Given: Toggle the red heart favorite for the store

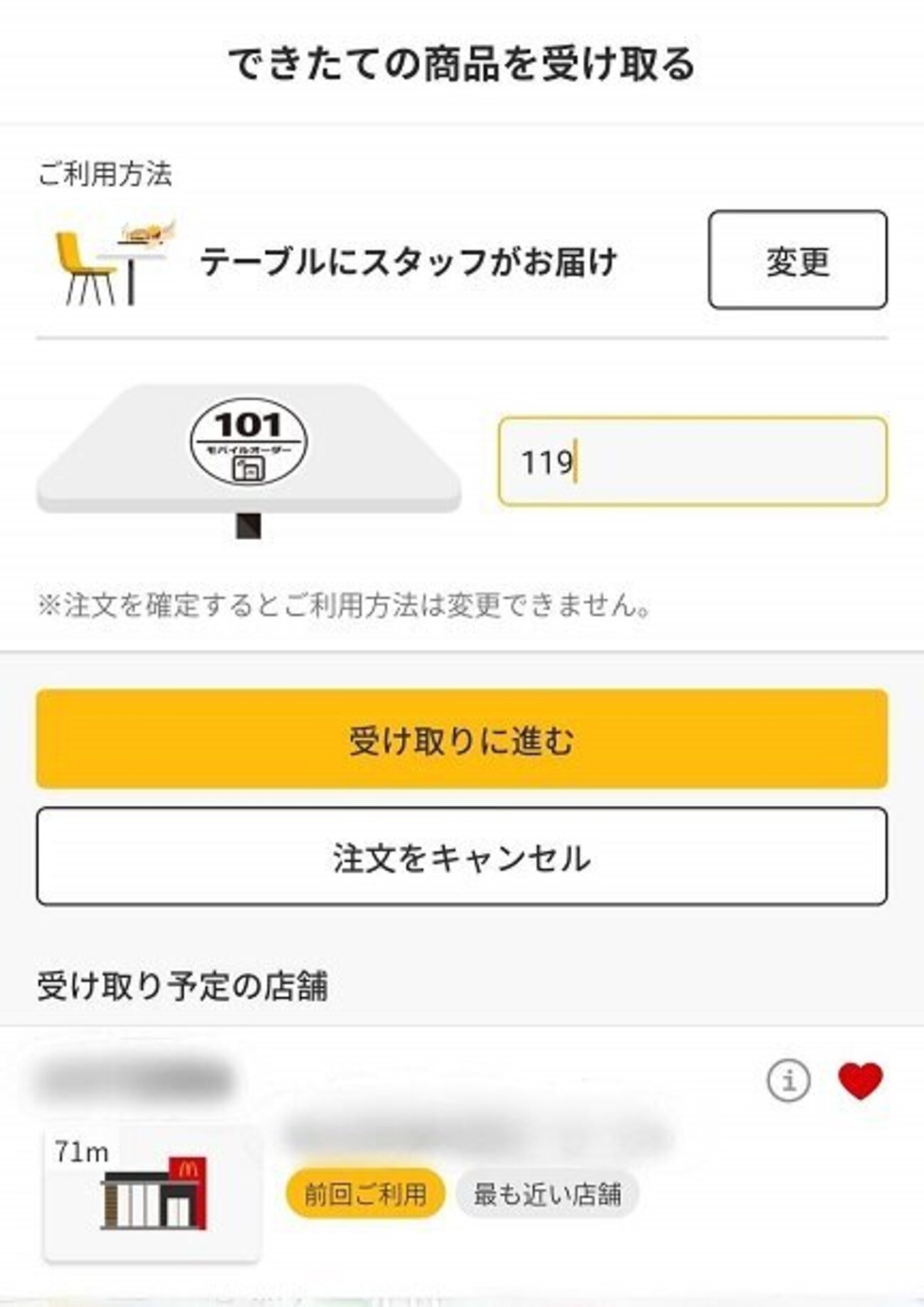Looking at the screenshot, I should click(860, 1080).
